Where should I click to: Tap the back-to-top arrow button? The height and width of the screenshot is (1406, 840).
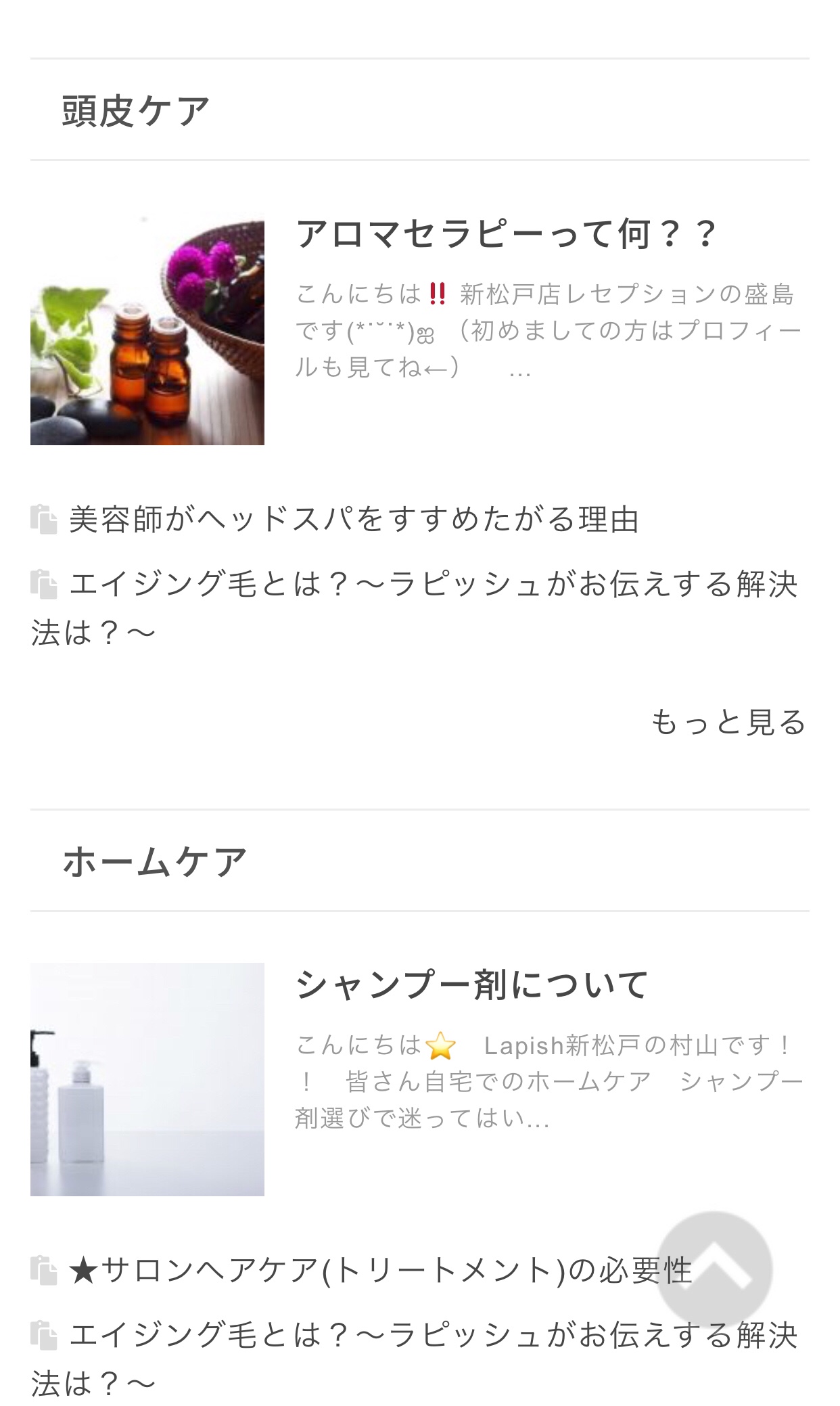714,1269
